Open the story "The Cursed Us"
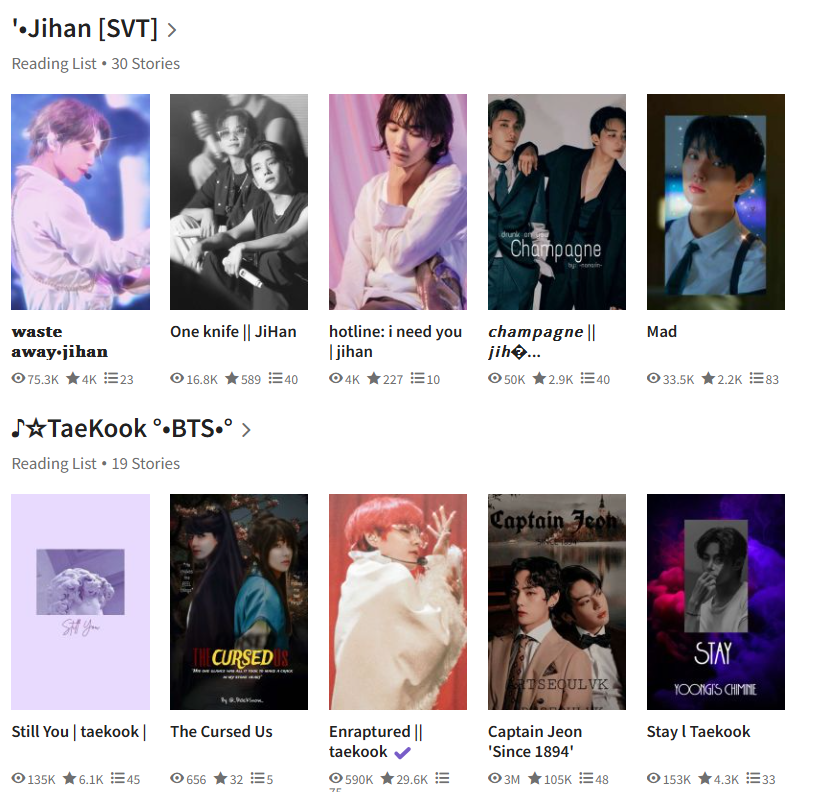The image size is (816, 792). (x=239, y=602)
